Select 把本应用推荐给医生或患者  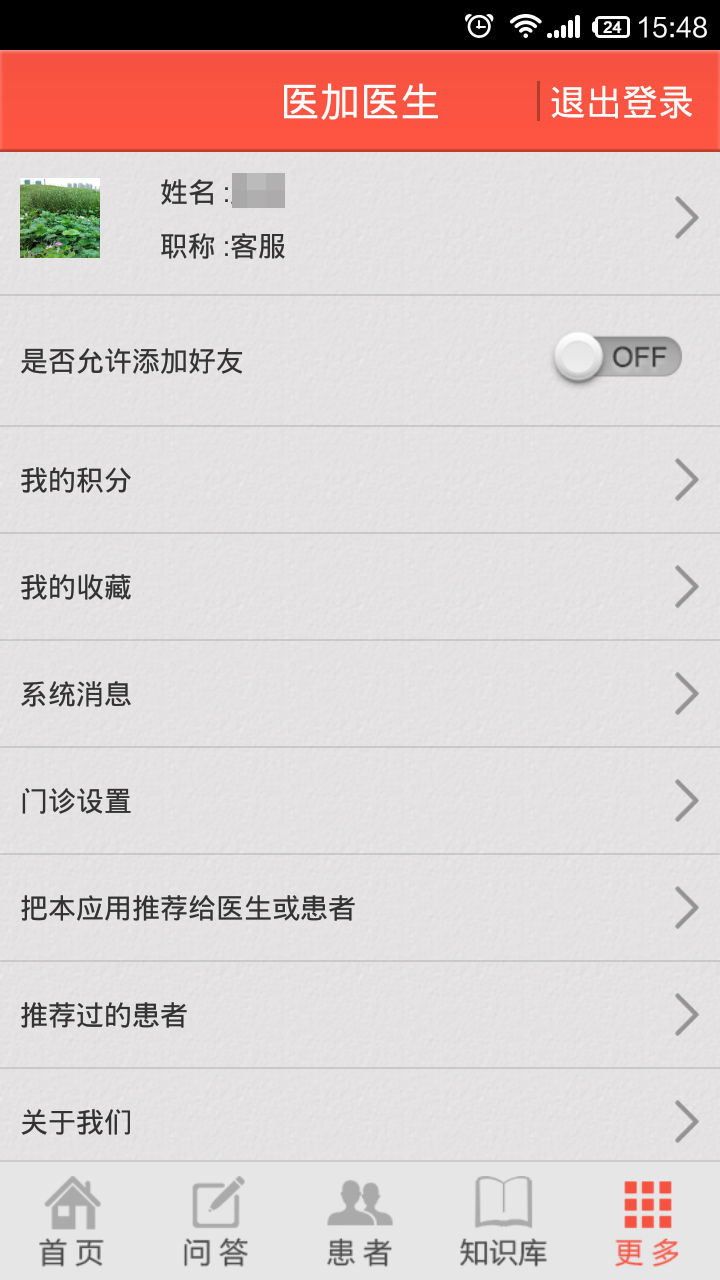click(x=360, y=908)
